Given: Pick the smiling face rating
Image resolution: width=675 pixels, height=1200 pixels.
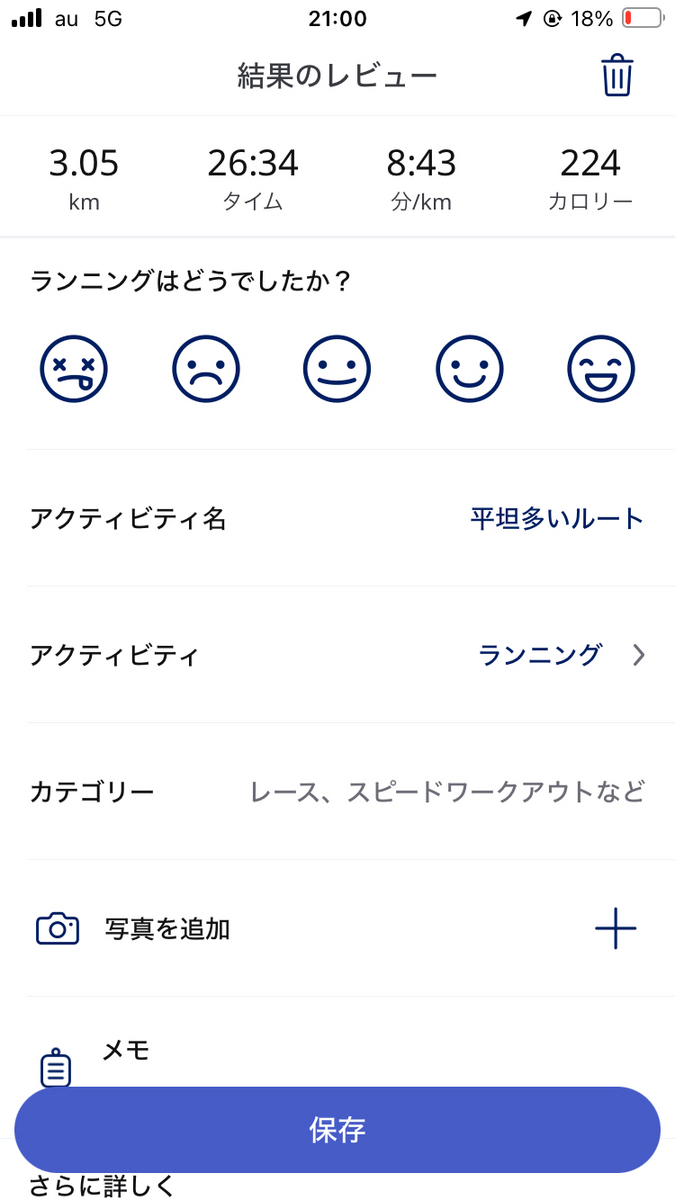Looking at the screenshot, I should 469,369.
